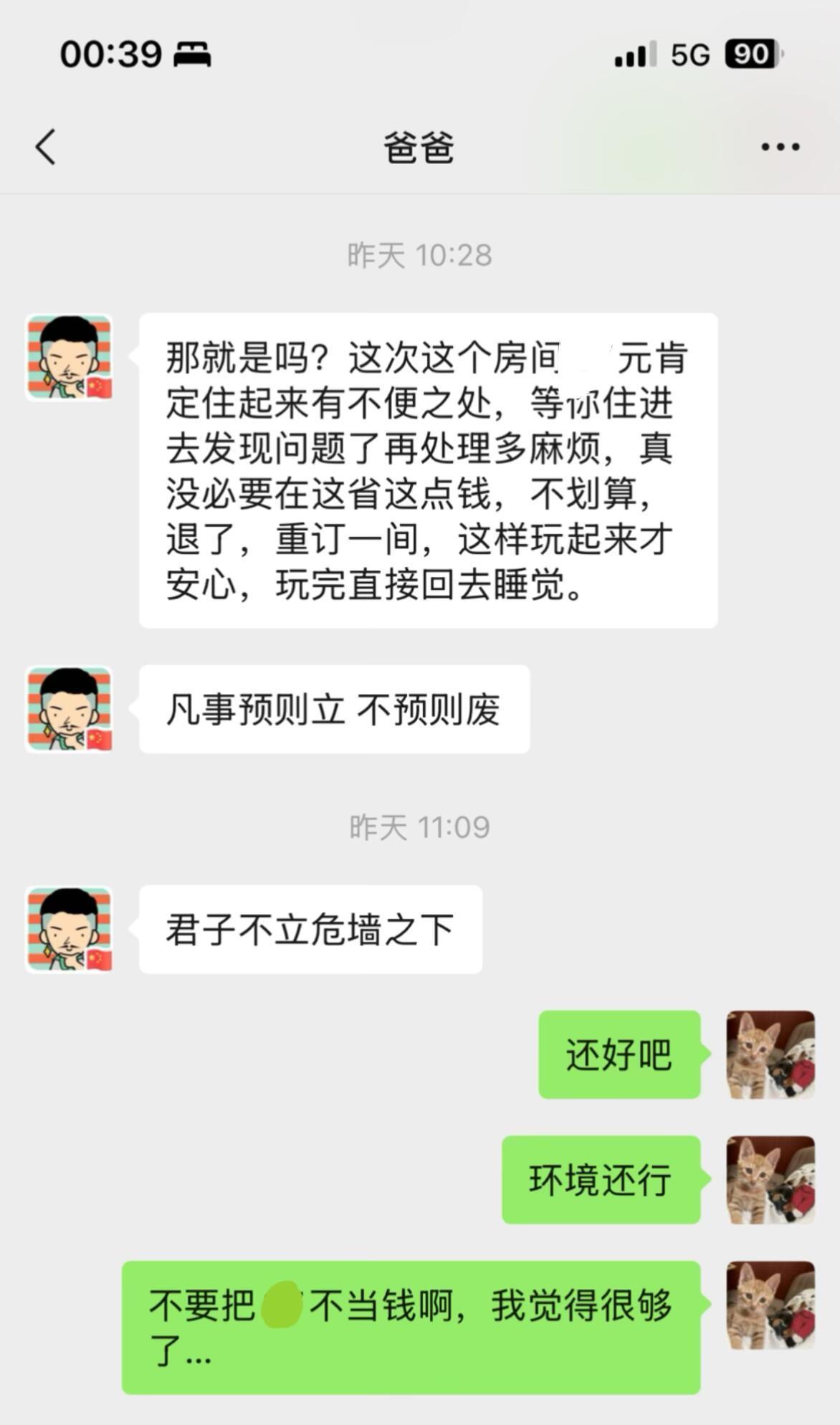Tap the 不要把...不当钱啊 message
This screenshot has height=1425, width=840.
pos(412,1326)
